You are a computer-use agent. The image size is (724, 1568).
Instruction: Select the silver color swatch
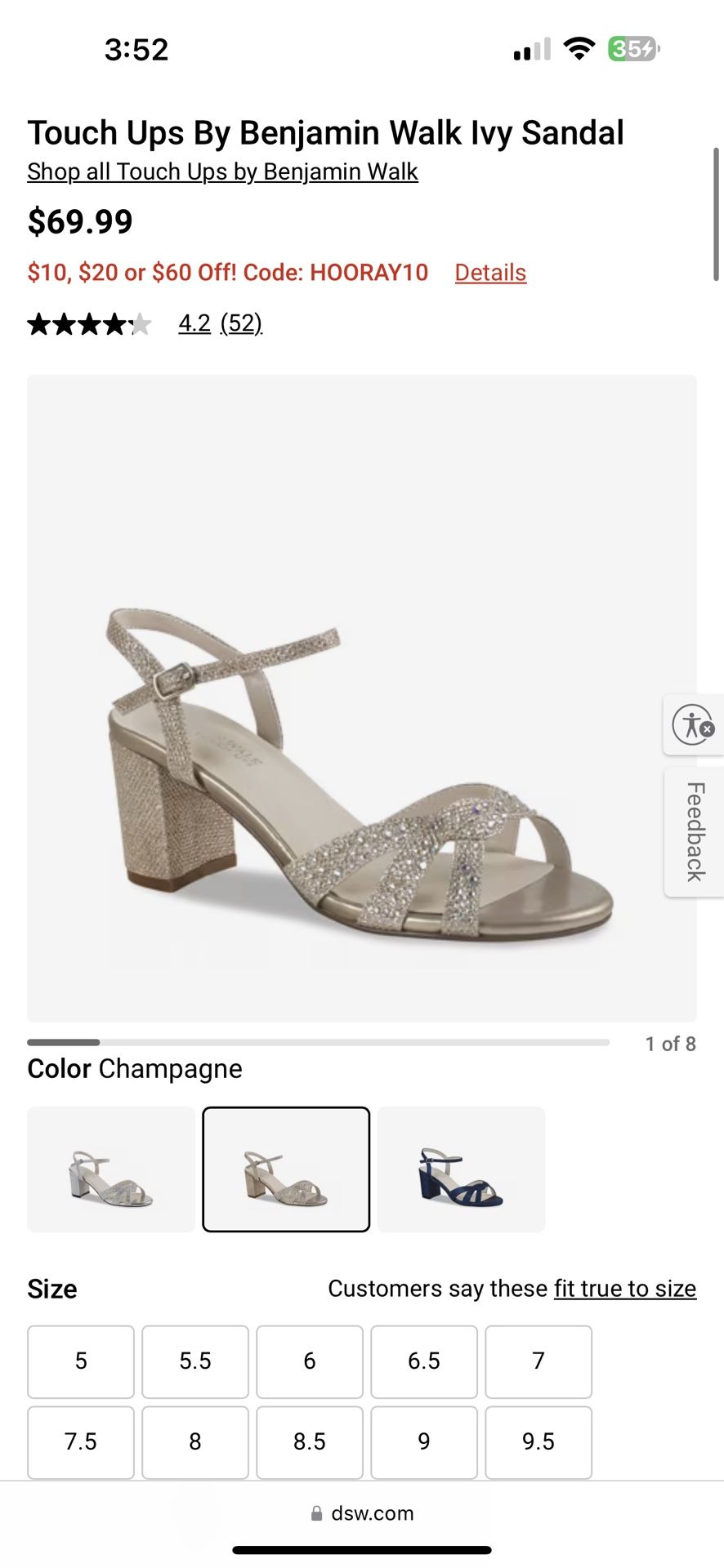point(111,1169)
